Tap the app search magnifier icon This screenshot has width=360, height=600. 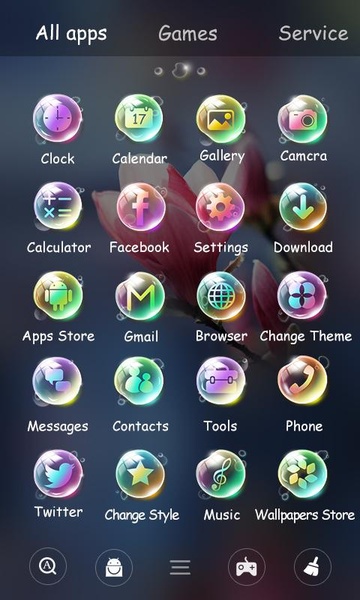click(x=48, y=567)
